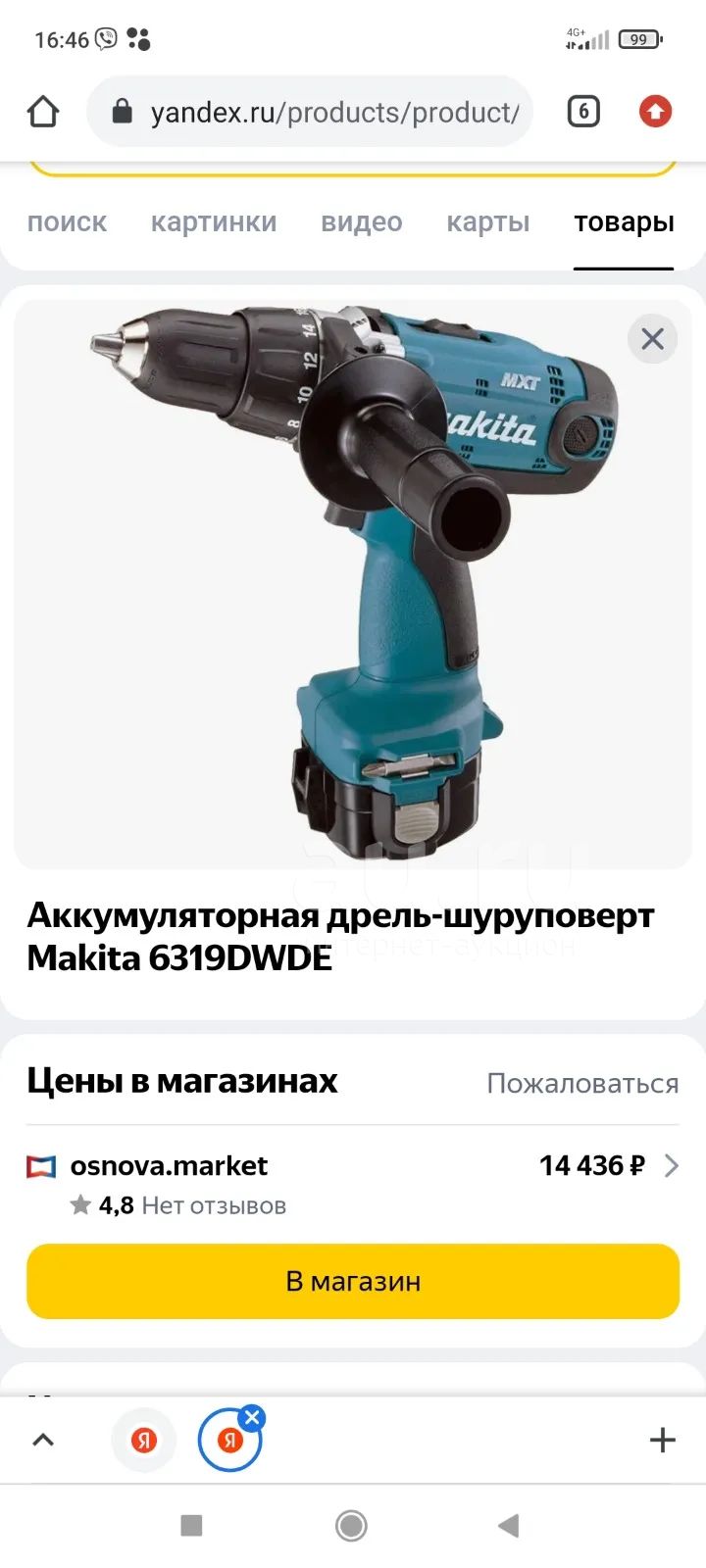
Task: Add a new browser tab
Action: [x=663, y=1440]
